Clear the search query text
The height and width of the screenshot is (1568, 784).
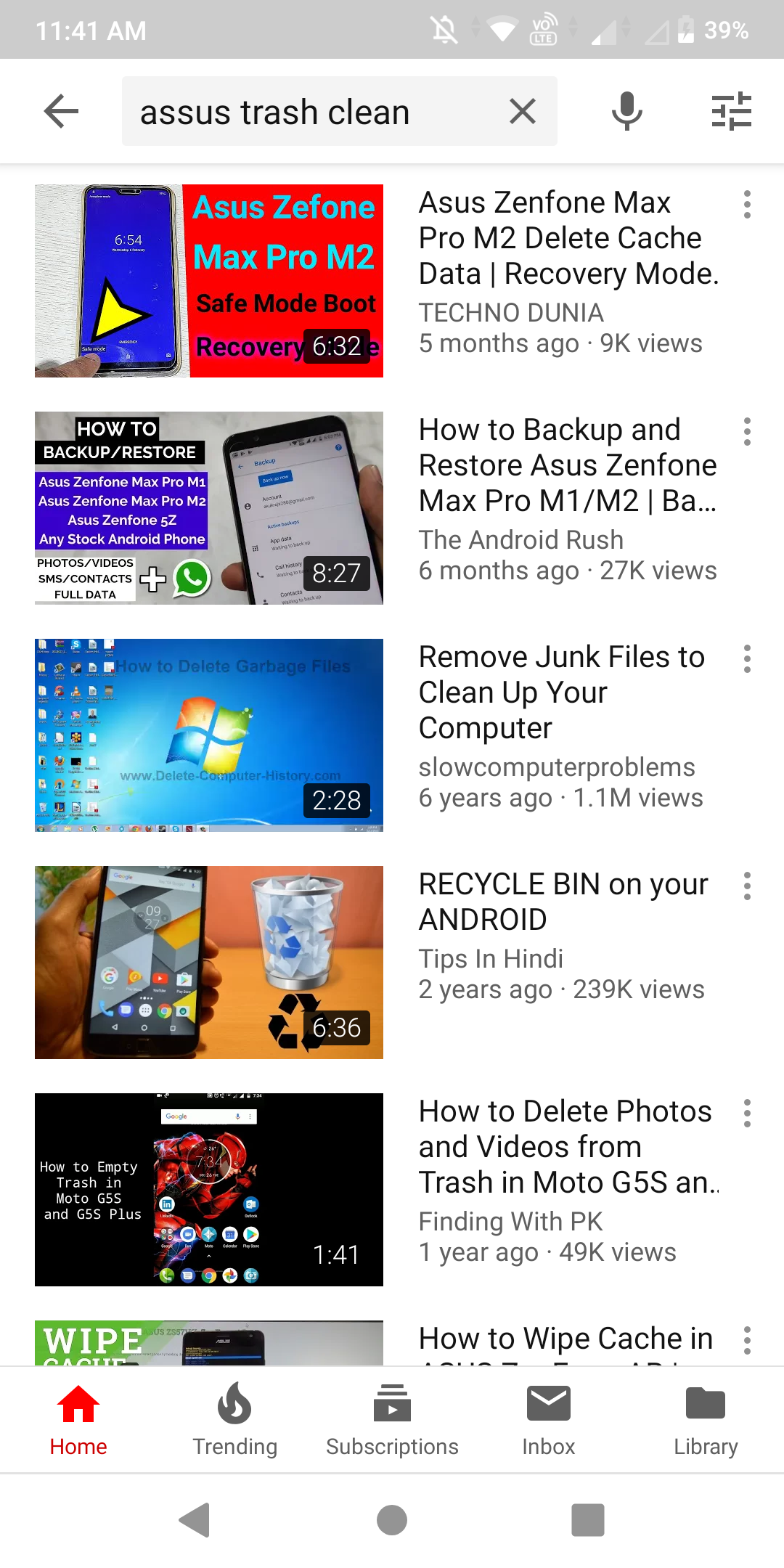[522, 111]
